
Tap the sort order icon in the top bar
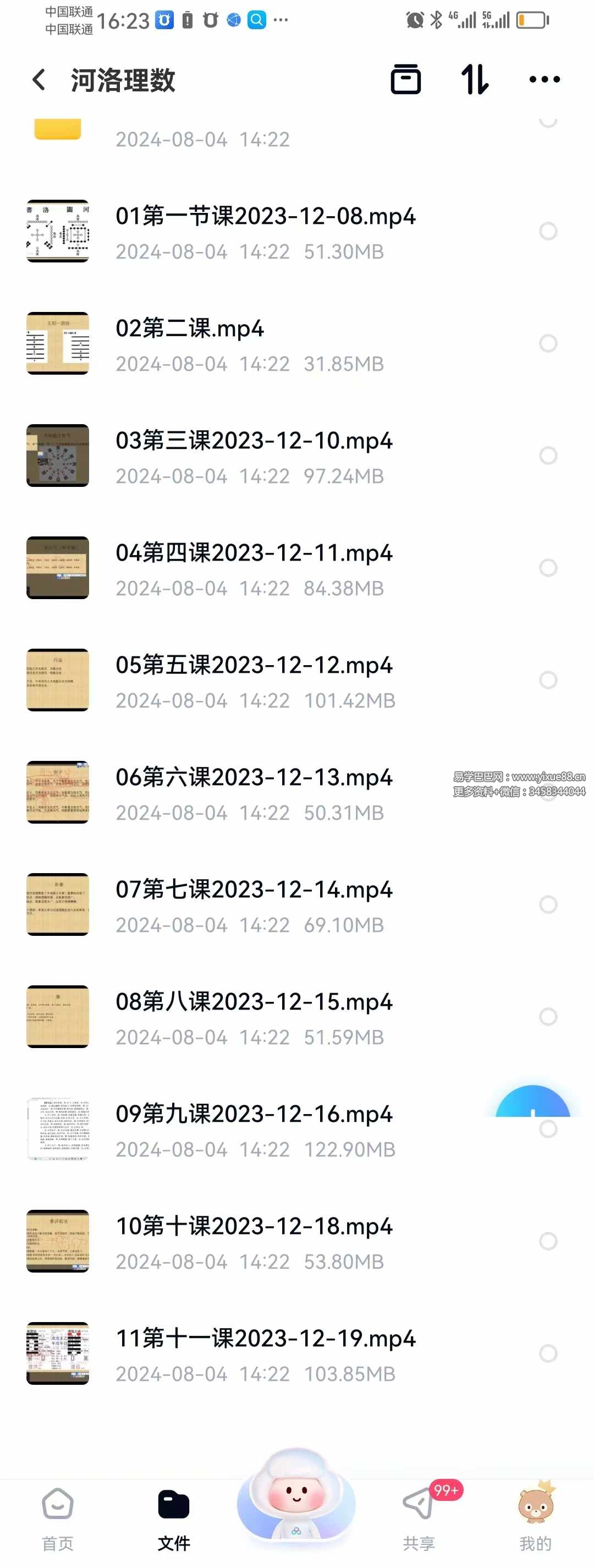coord(476,80)
